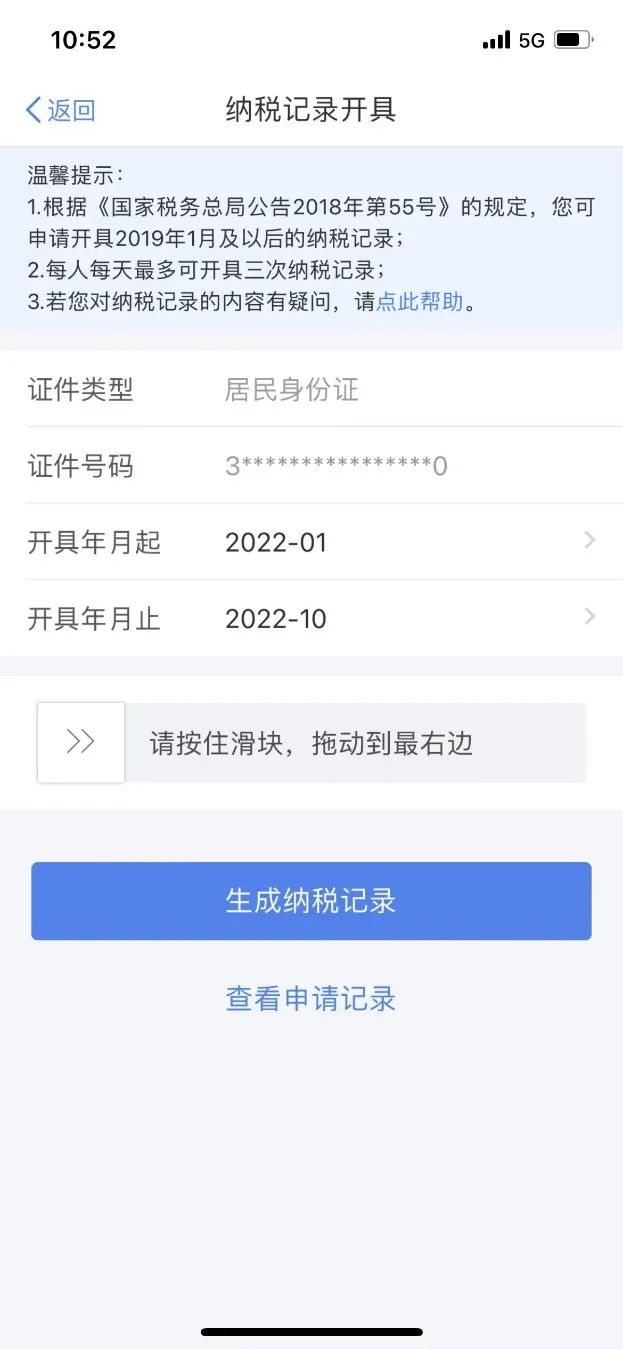Open the 点此帮助 help link

419,302
